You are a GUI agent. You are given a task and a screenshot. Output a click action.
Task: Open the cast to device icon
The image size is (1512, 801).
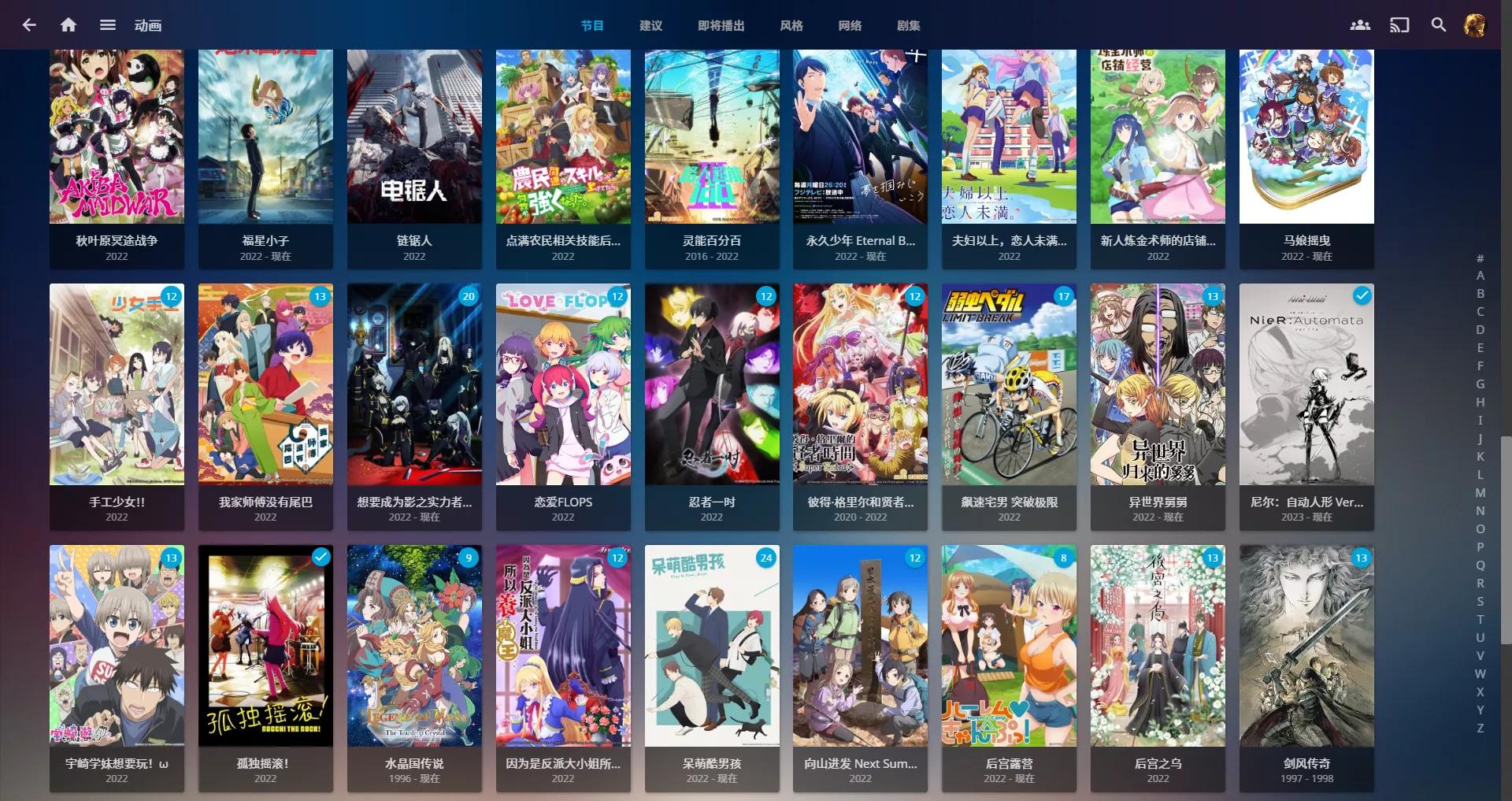coord(1399,25)
